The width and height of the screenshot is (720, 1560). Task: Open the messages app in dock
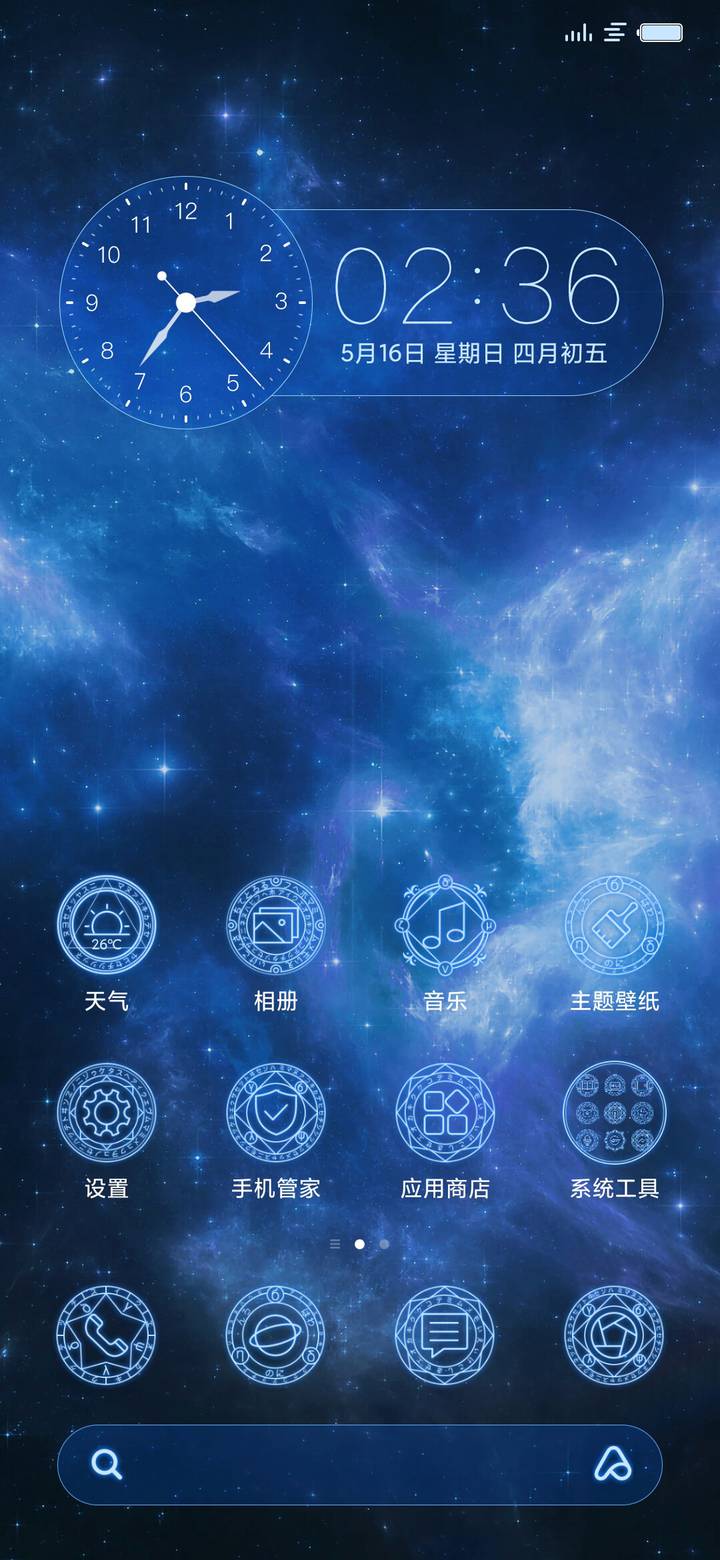pyautogui.click(x=445, y=1335)
